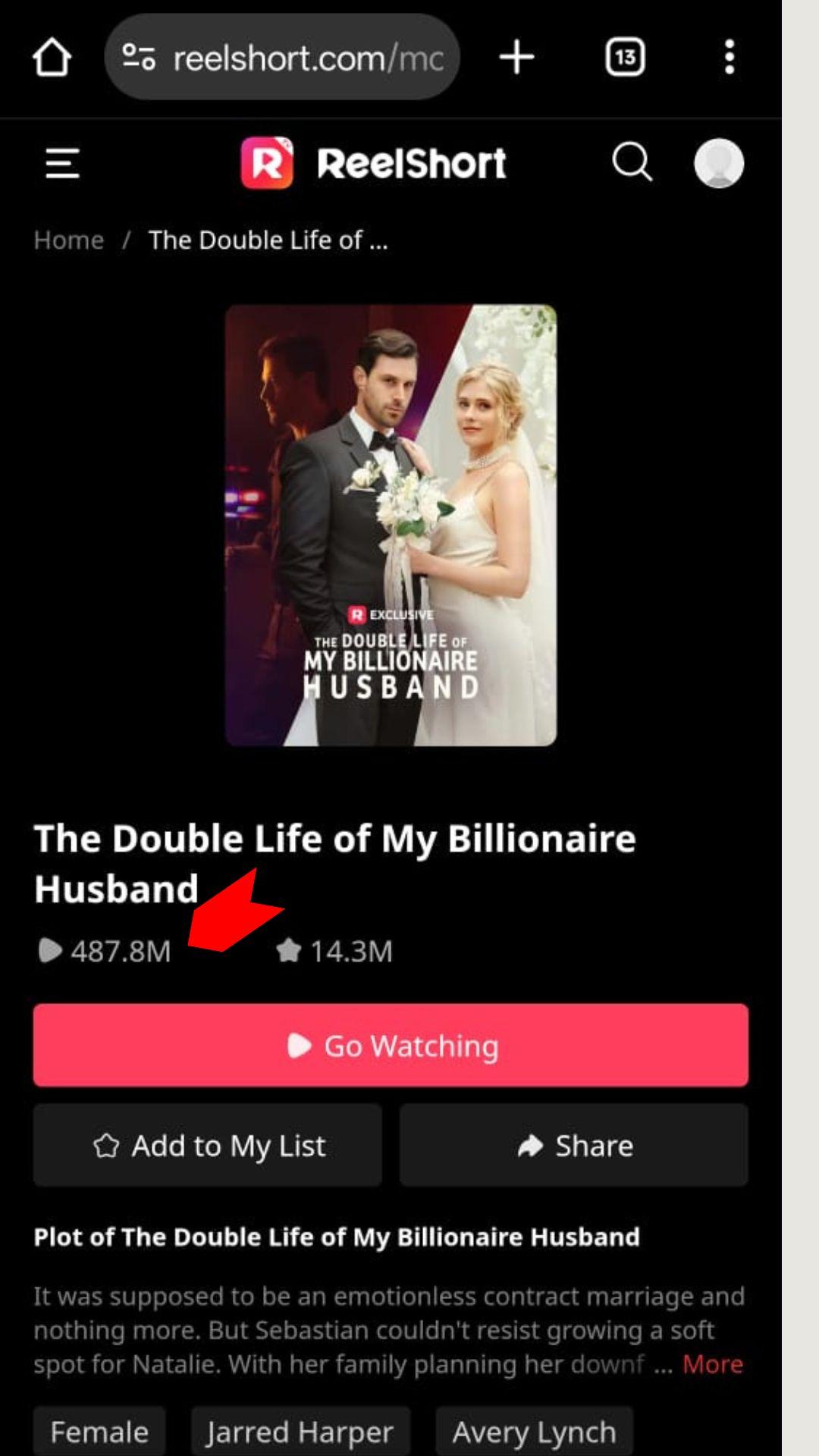Screen dimensions: 819x1456
Task: Add this series to My List
Action: 208,1145
